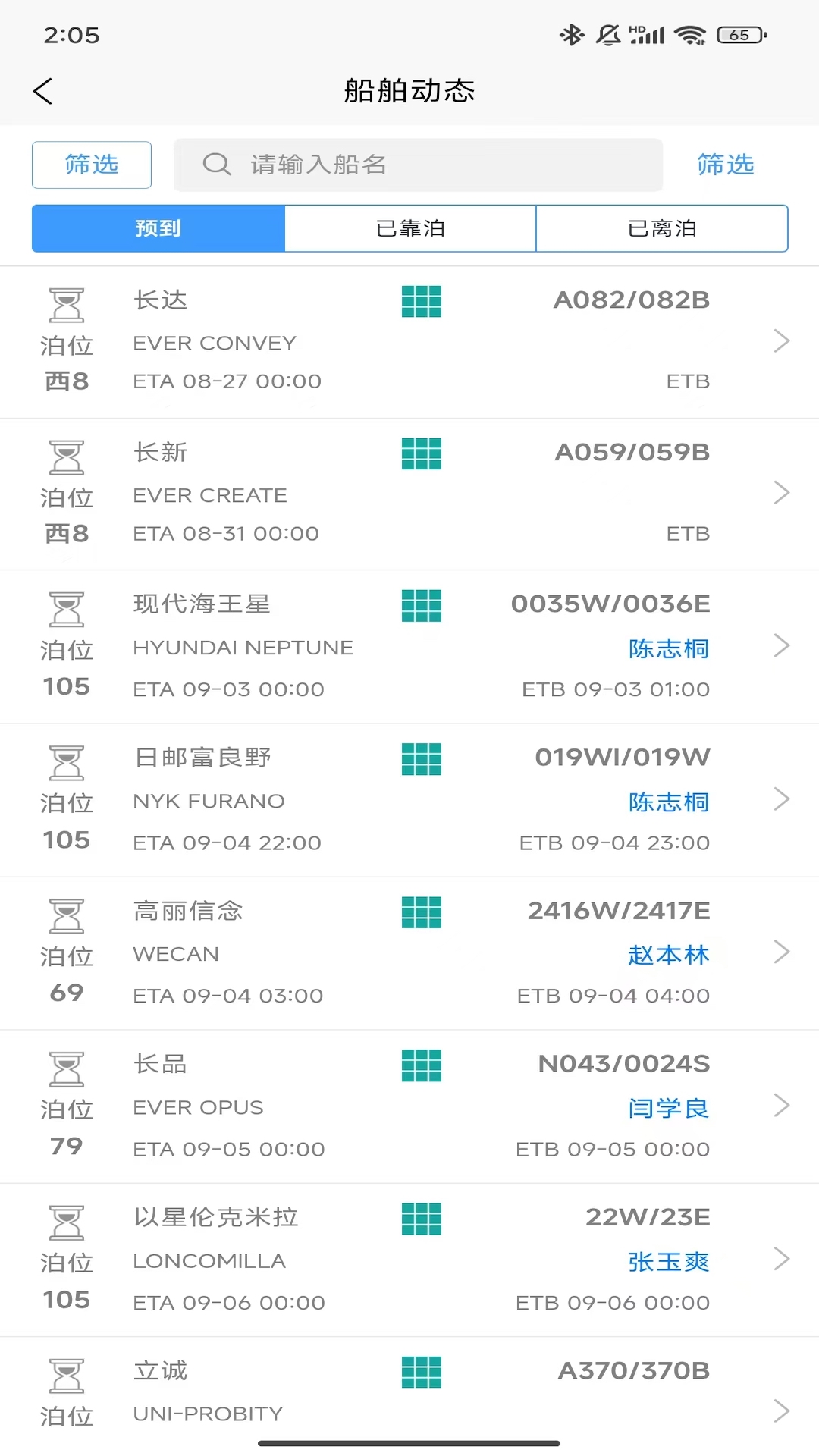Image resolution: width=819 pixels, height=1456 pixels.
Task: Switch to the 已靠泊 tab
Action: [x=409, y=228]
